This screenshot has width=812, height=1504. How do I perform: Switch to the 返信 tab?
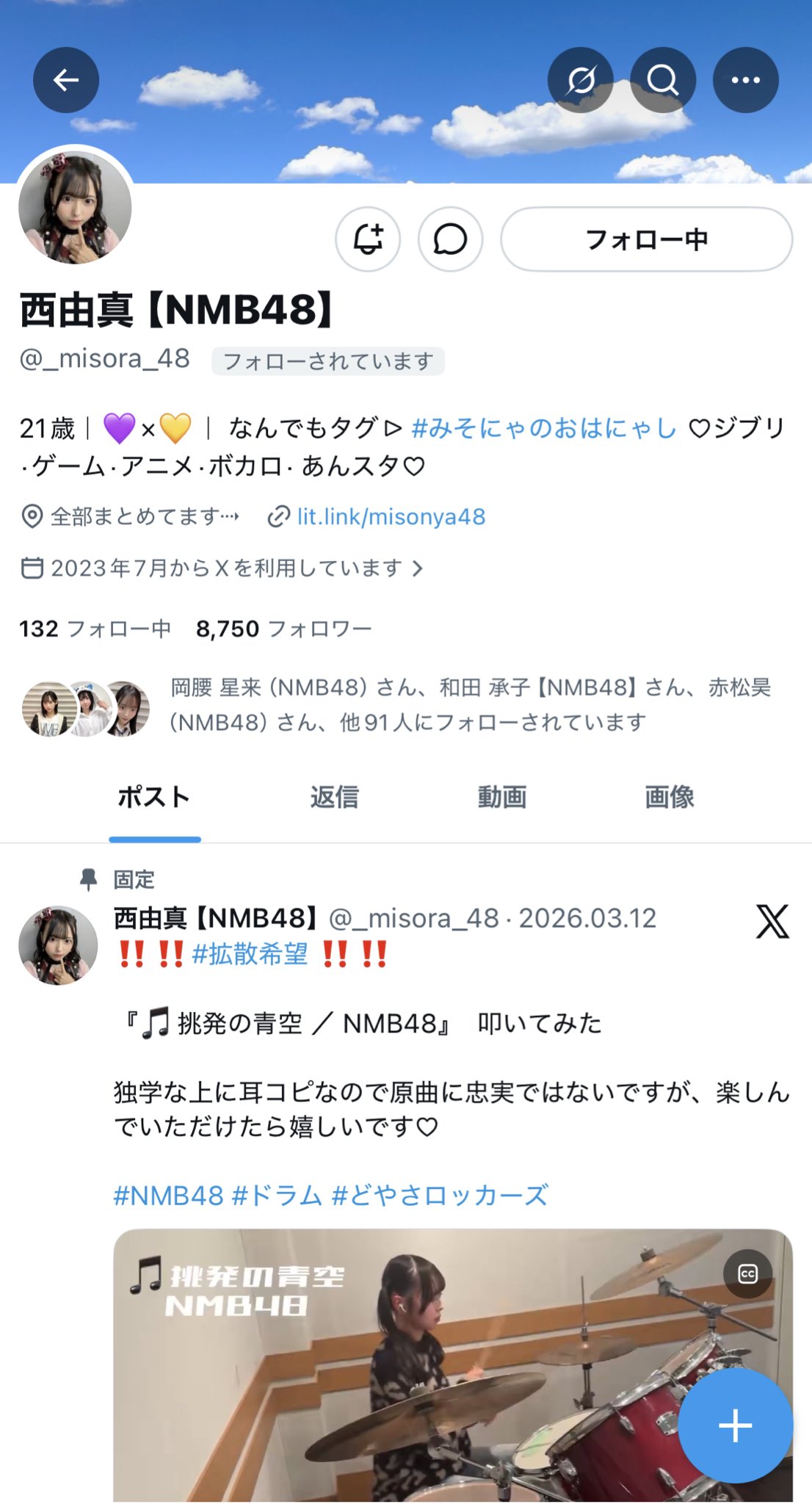pos(334,798)
